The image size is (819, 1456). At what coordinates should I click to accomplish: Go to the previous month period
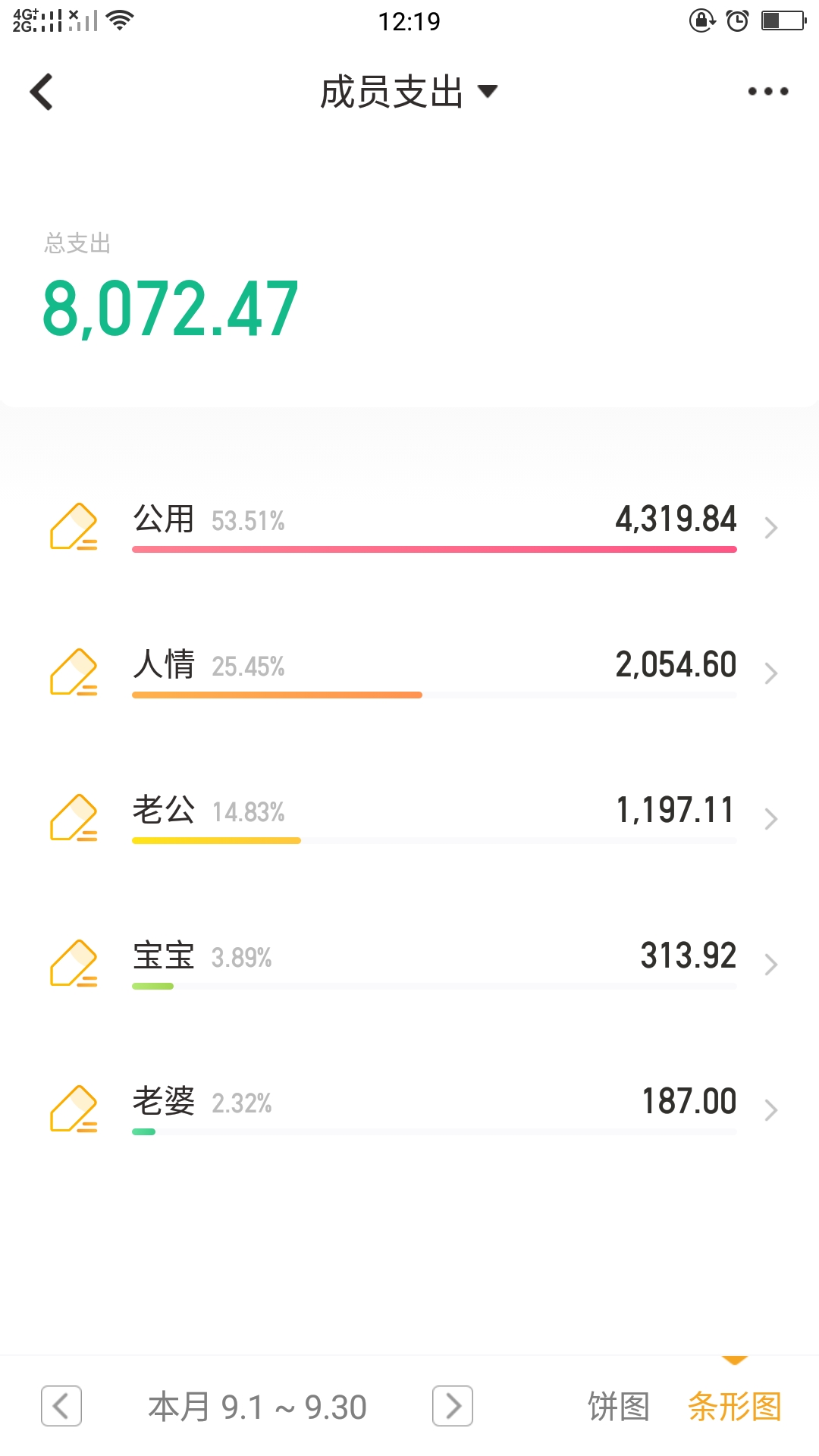pos(61,1406)
